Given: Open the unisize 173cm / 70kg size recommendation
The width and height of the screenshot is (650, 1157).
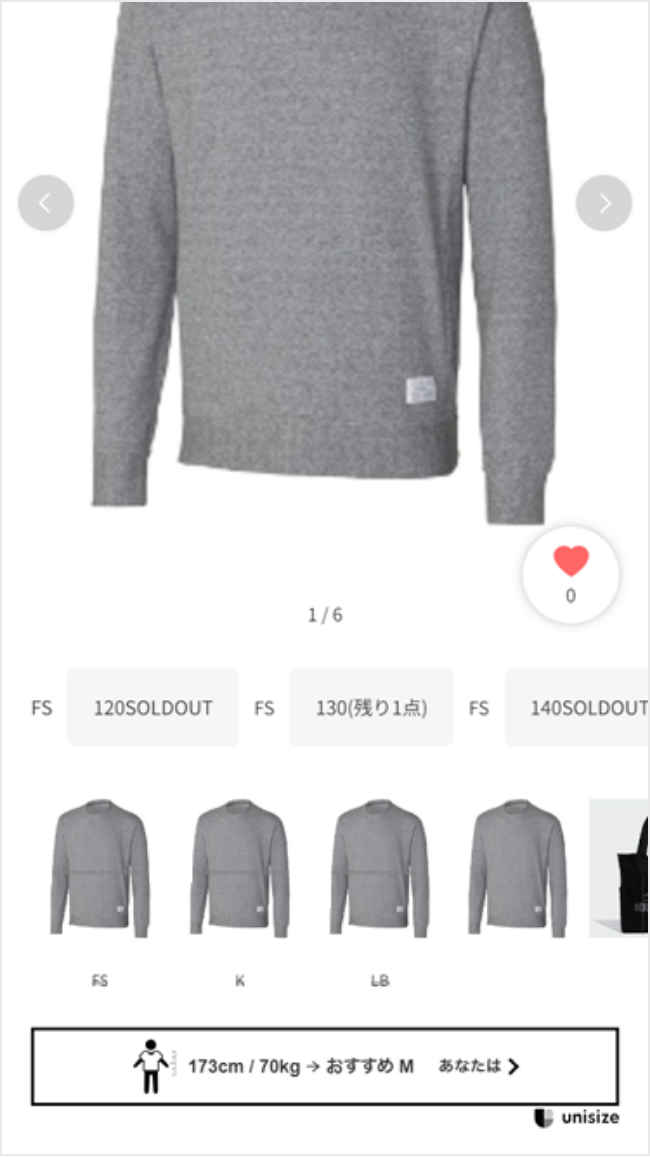Looking at the screenshot, I should click(x=325, y=1066).
